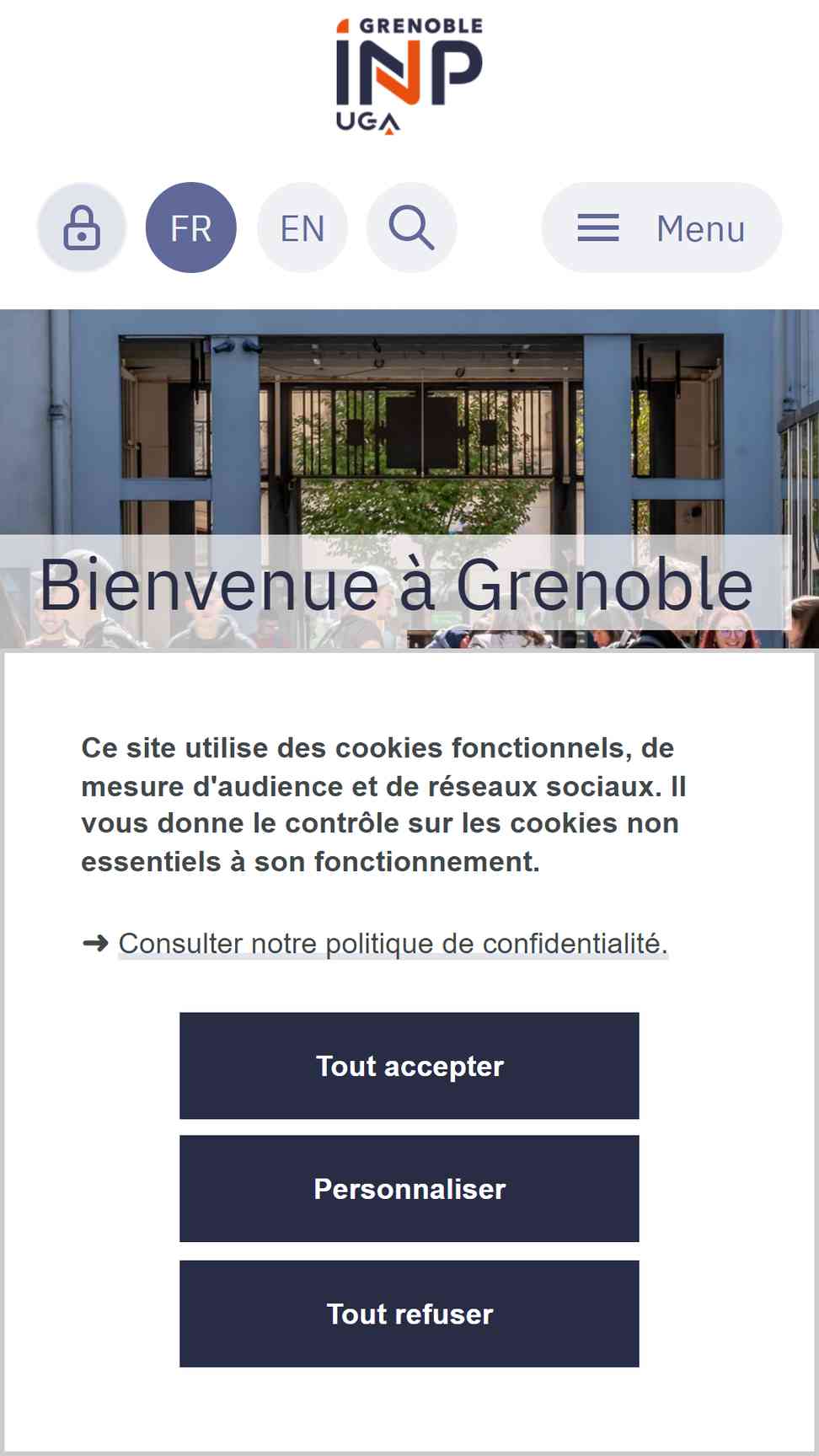Open the padlock login icon
The image size is (819, 1456).
point(82,227)
